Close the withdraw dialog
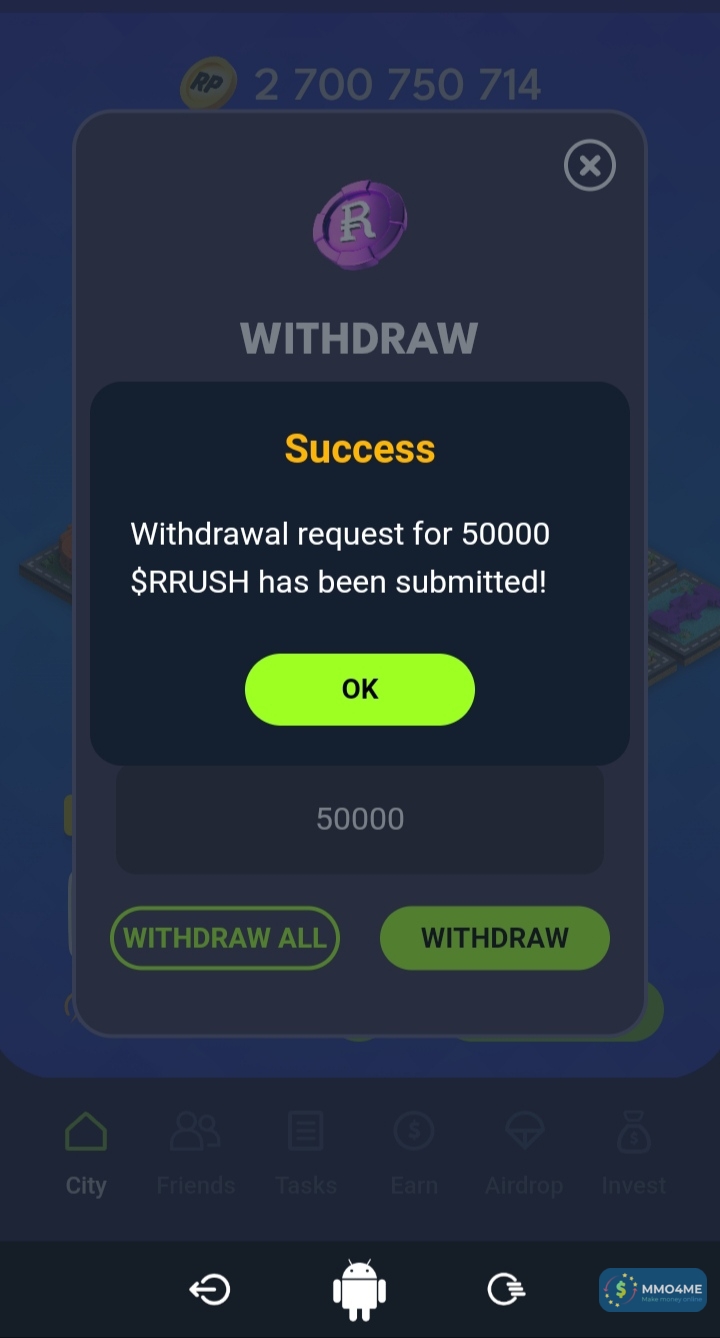 tap(589, 165)
